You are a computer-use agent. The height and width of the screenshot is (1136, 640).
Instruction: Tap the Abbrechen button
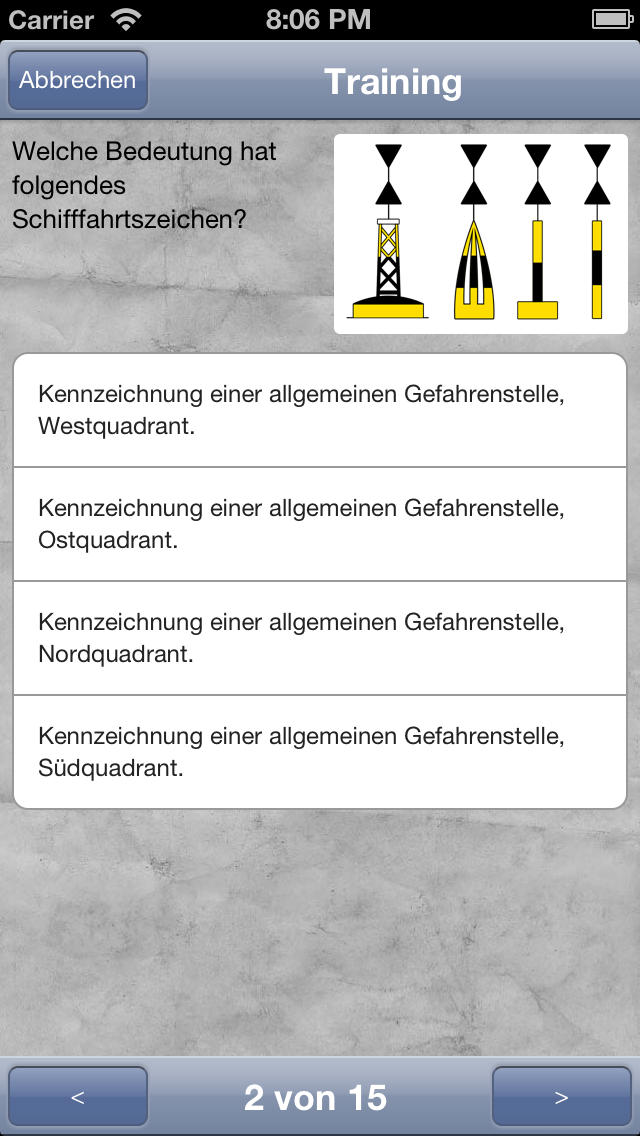pos(78,80)
